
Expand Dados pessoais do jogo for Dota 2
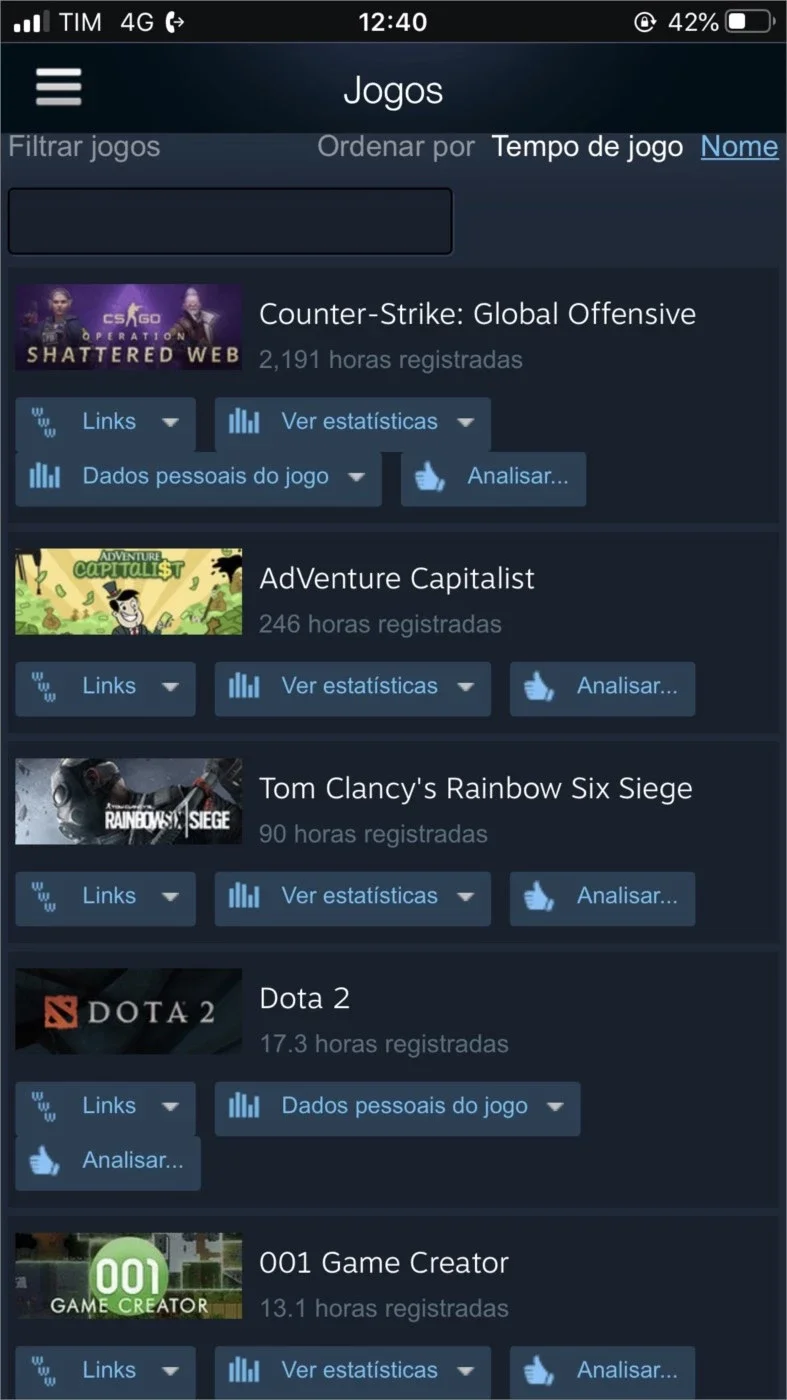coord(397,1108)
